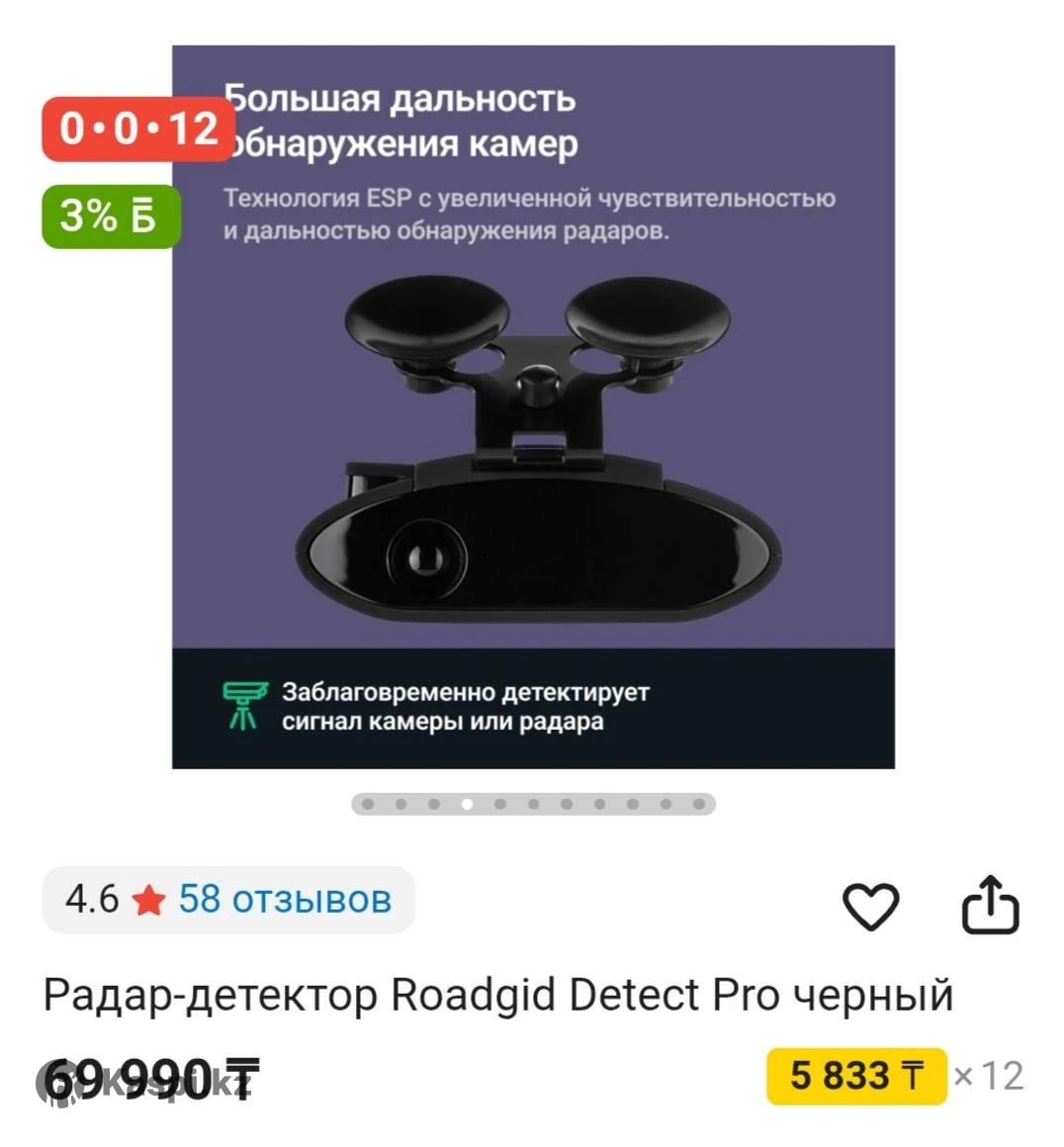Share this product listing
The height and width of the screenshot is (1147, 1064).
pyautogui.click(x=990, y=904)
